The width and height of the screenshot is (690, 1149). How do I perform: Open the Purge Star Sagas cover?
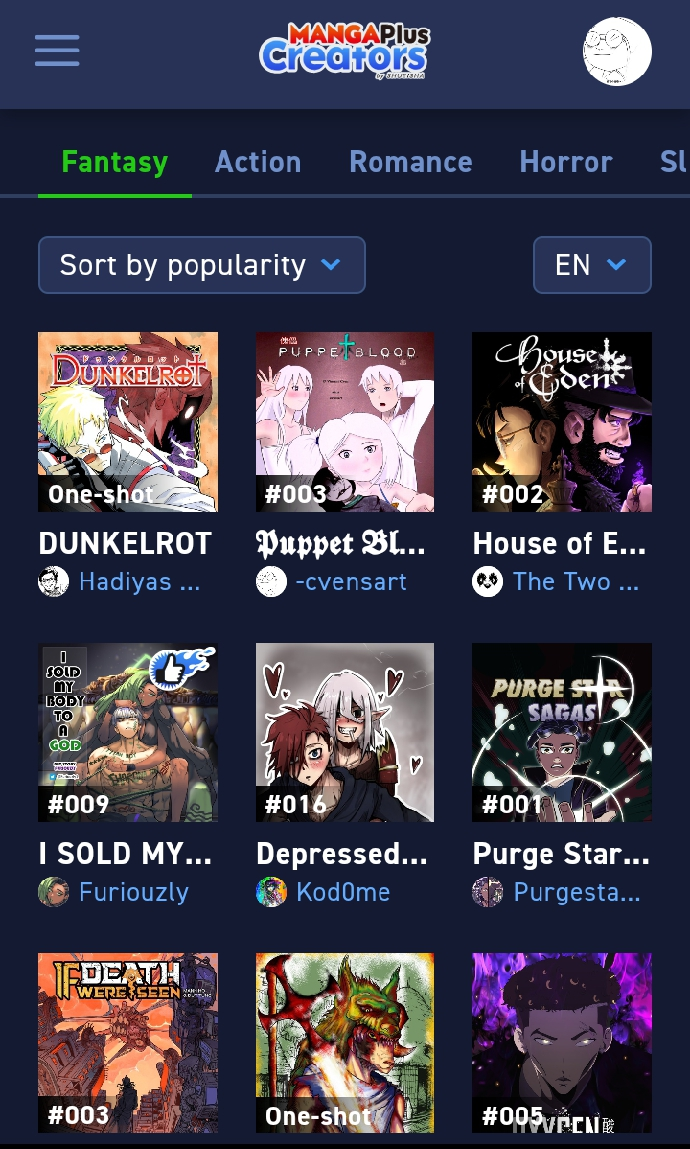562,732
